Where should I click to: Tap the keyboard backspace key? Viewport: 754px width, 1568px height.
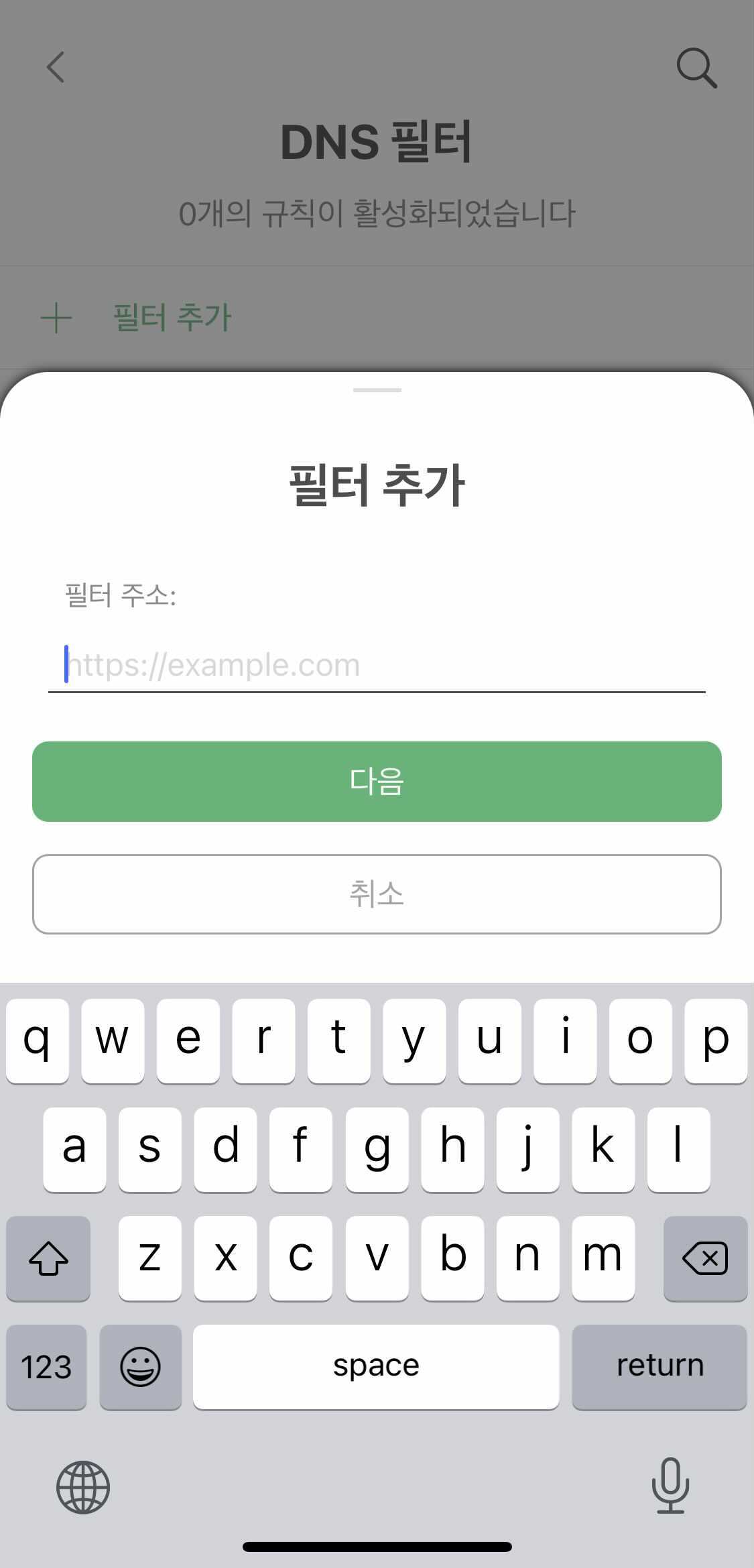point(705,1258)
